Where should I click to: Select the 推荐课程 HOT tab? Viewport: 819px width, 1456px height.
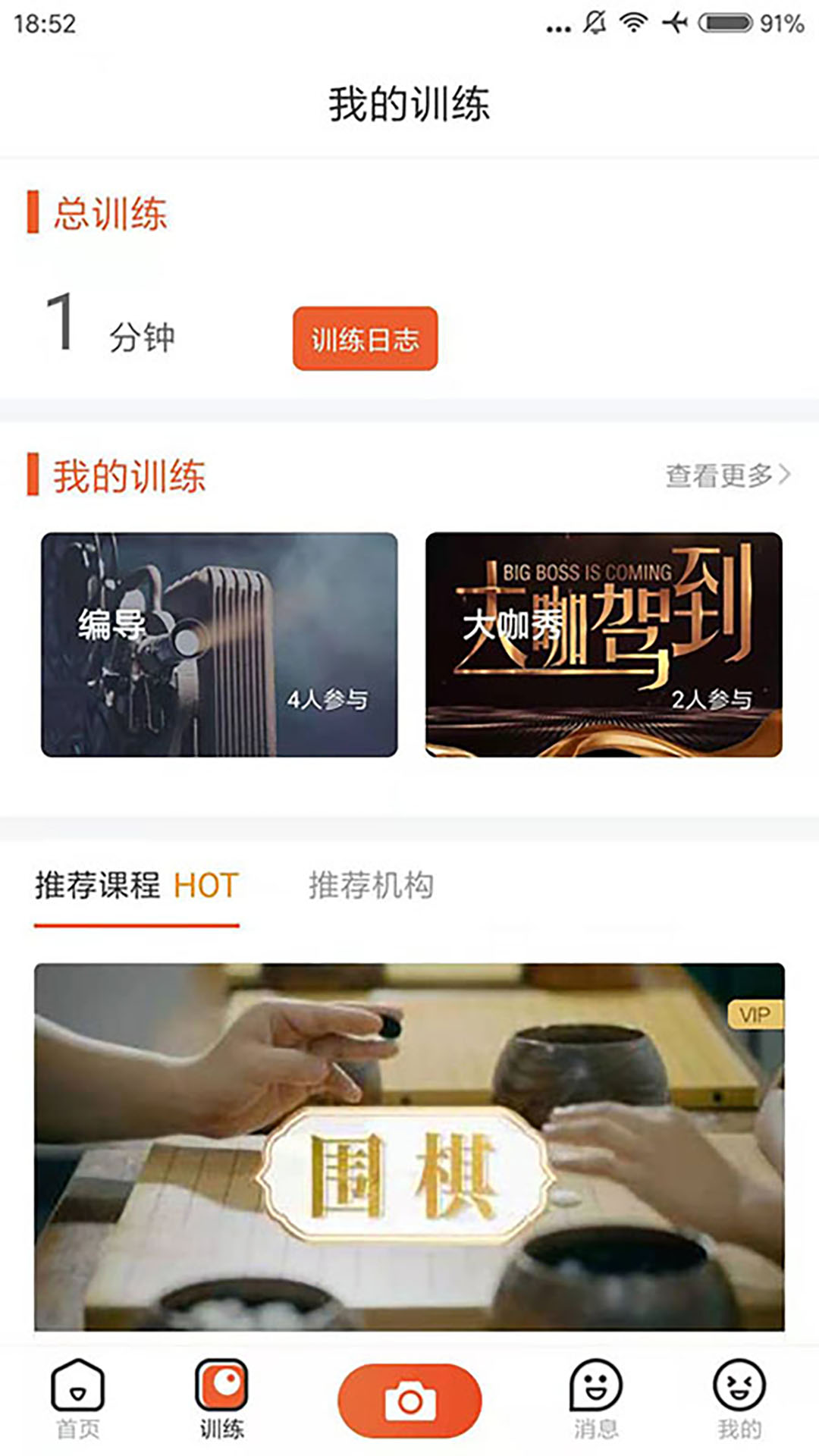[136, 886]
